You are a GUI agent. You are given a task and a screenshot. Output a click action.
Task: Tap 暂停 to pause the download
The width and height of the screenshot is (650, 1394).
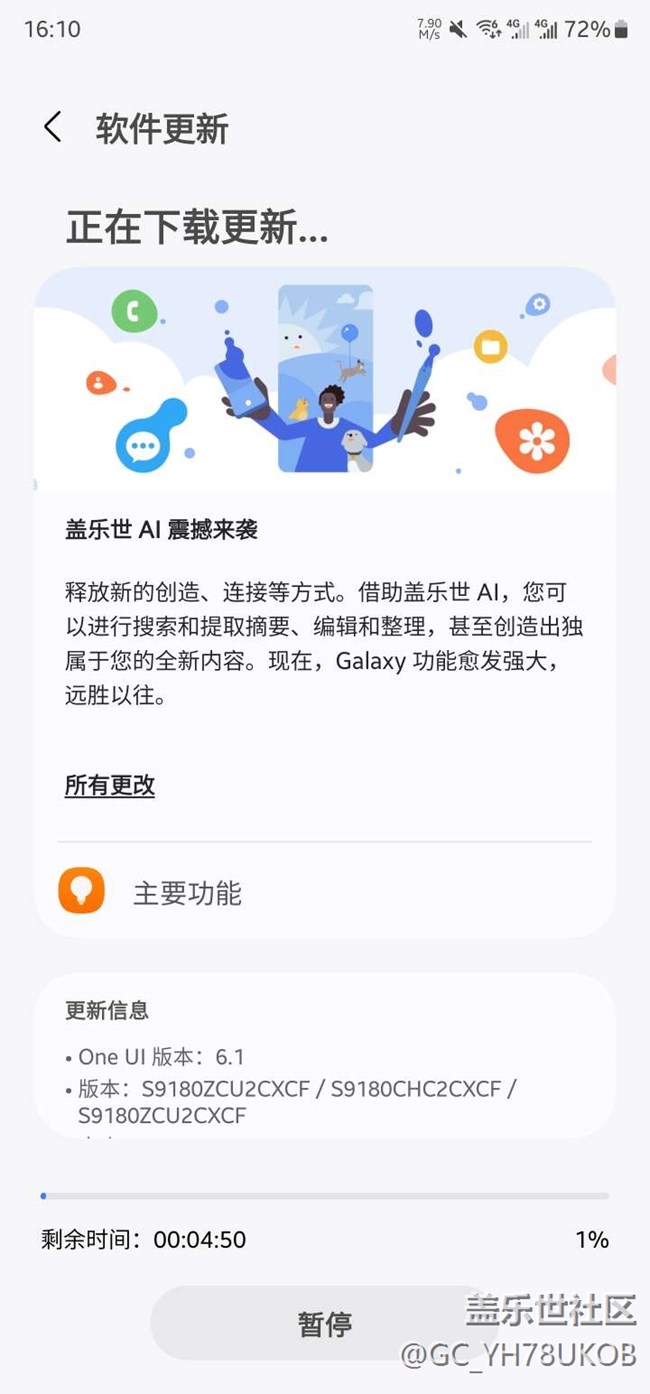point(324,1323)
